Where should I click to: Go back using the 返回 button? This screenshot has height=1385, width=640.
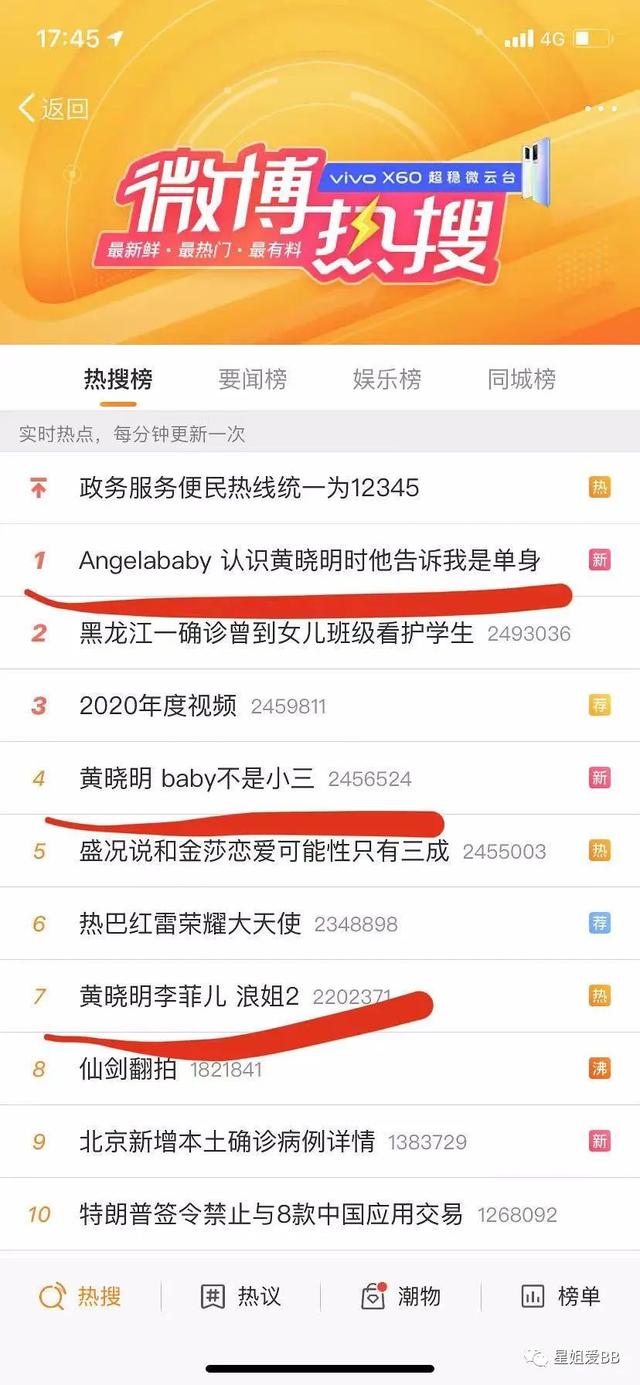[54, 109]
